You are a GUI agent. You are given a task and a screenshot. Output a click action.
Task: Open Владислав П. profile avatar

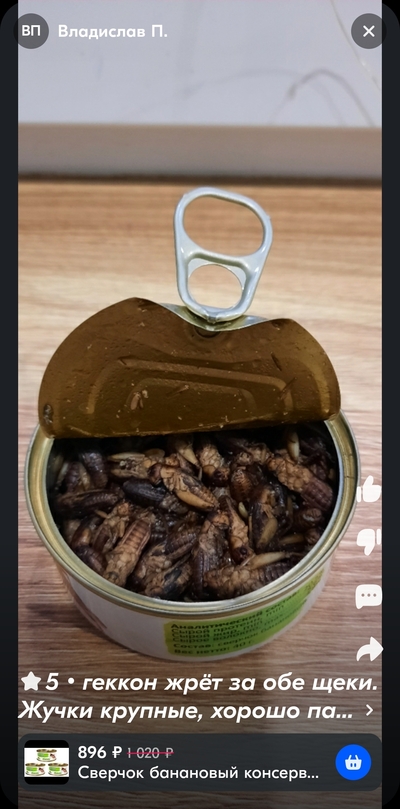click(x=31, y=31)
